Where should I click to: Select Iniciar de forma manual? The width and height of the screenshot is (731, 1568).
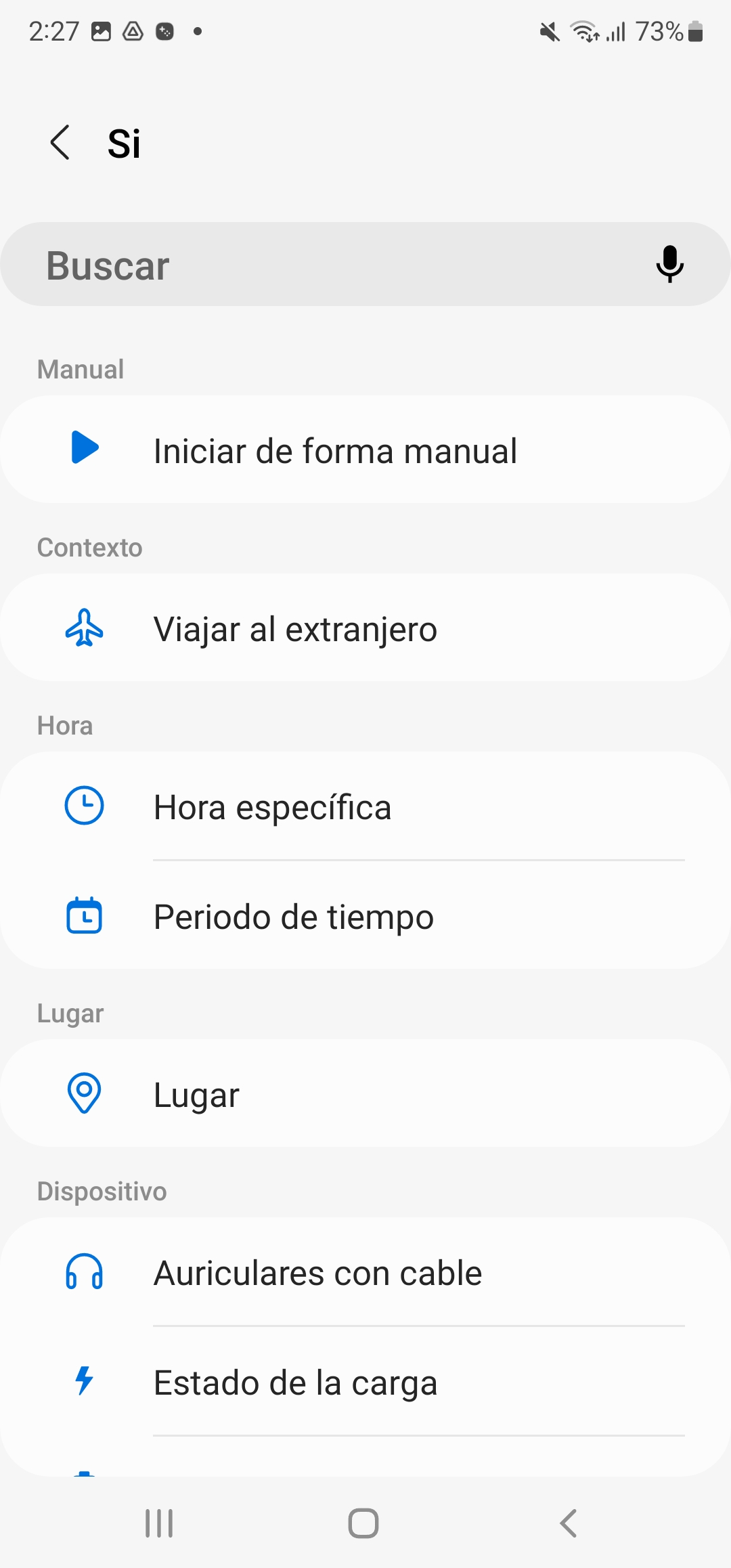click(365, 450)
